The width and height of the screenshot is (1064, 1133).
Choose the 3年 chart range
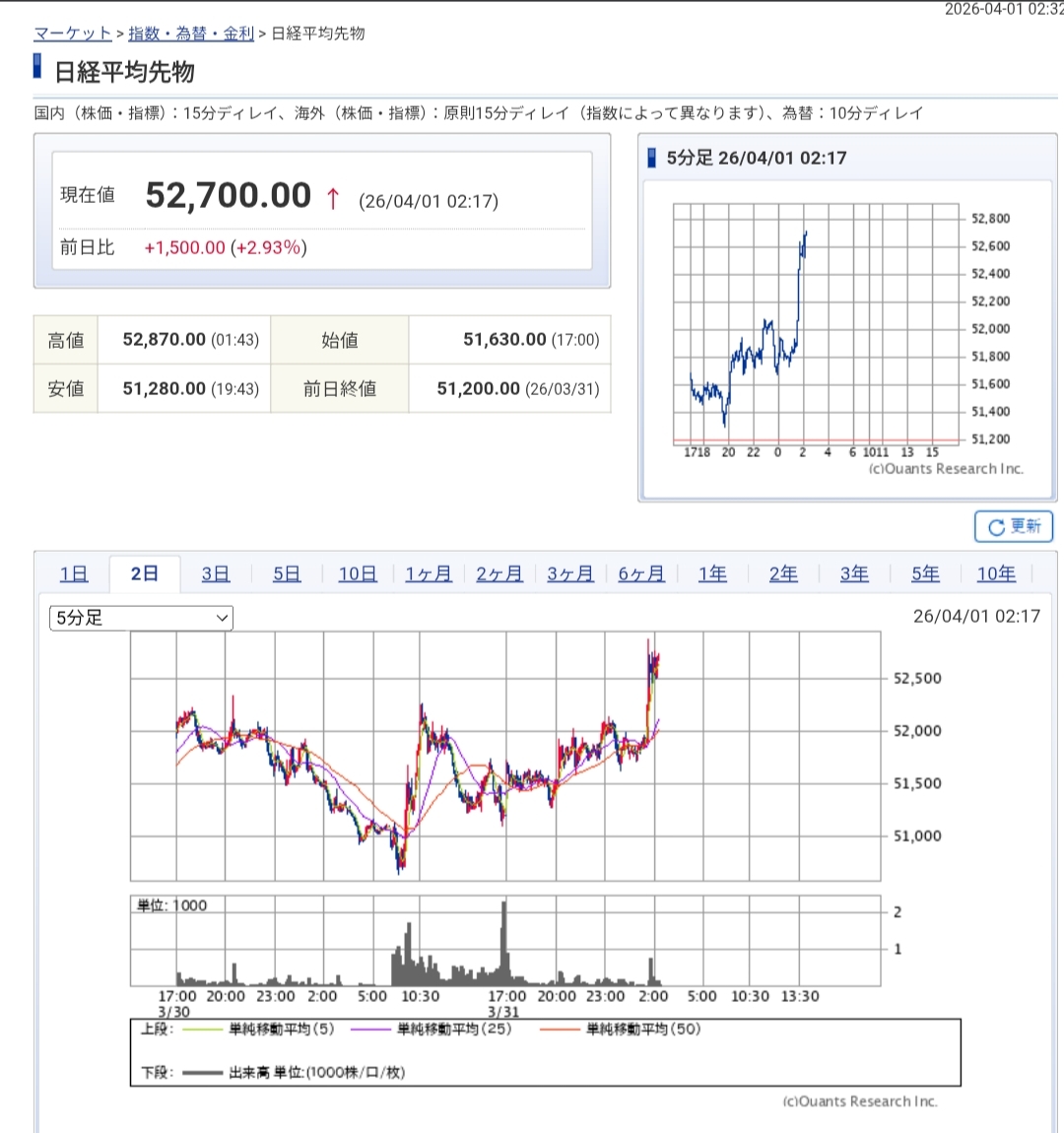(x=854, y=574)
